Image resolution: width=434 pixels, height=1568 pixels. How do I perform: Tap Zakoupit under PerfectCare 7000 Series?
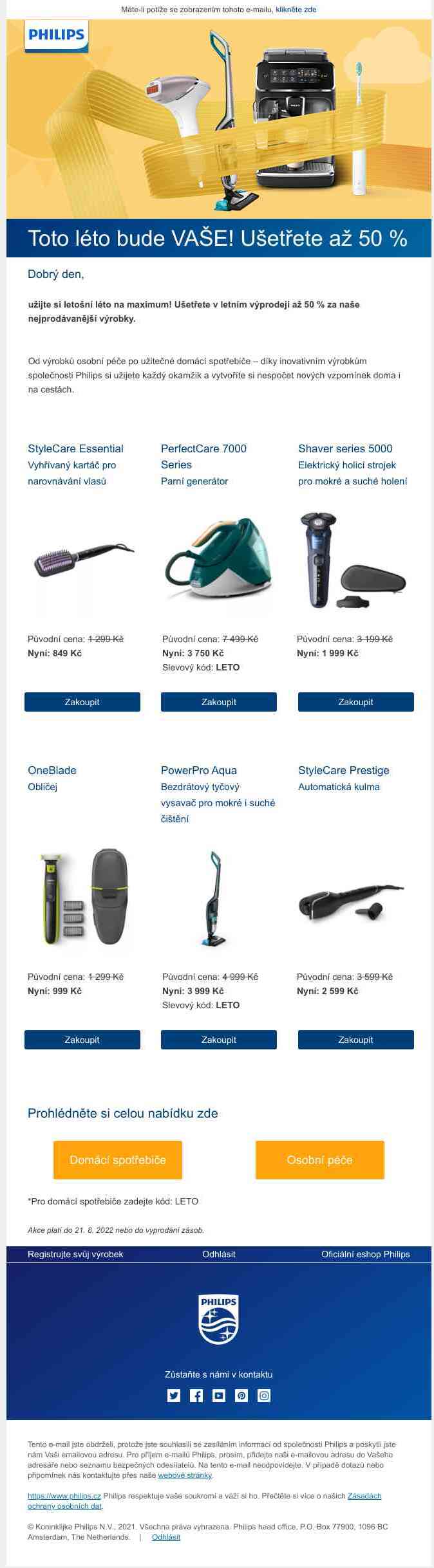pyautogui.click(x=218, y=702)
